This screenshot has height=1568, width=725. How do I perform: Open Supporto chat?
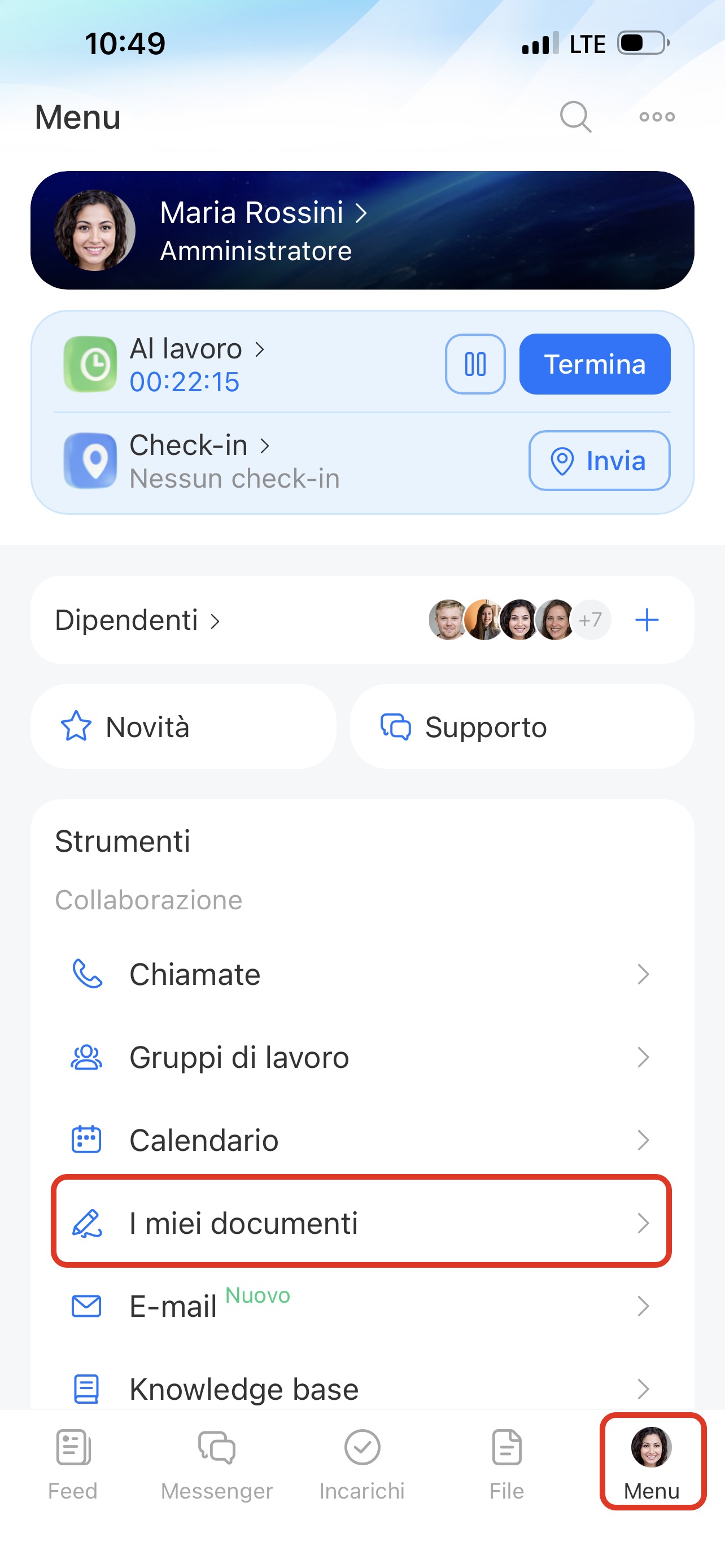521,727
